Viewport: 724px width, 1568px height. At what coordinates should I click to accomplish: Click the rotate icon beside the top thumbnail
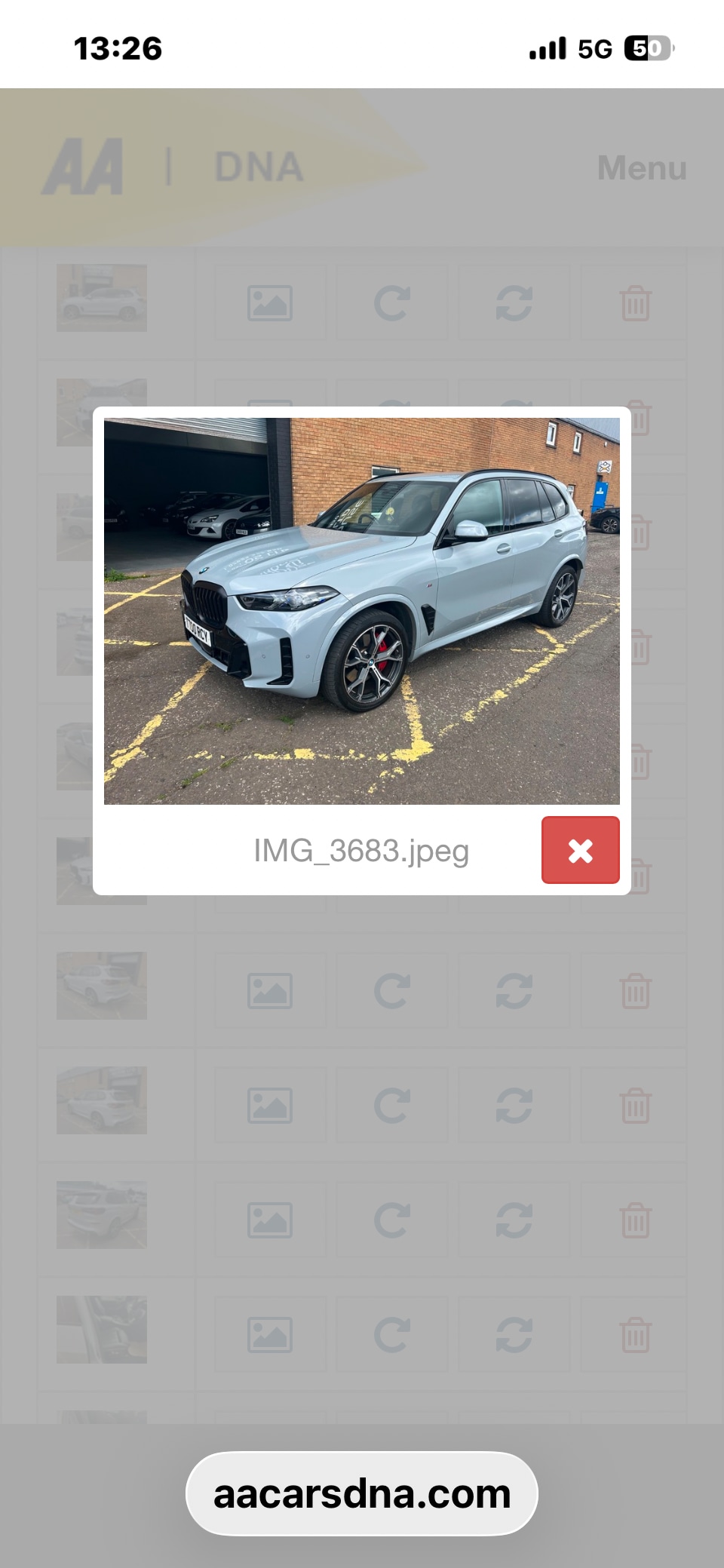pyautogui.click(x=391, y=302)
